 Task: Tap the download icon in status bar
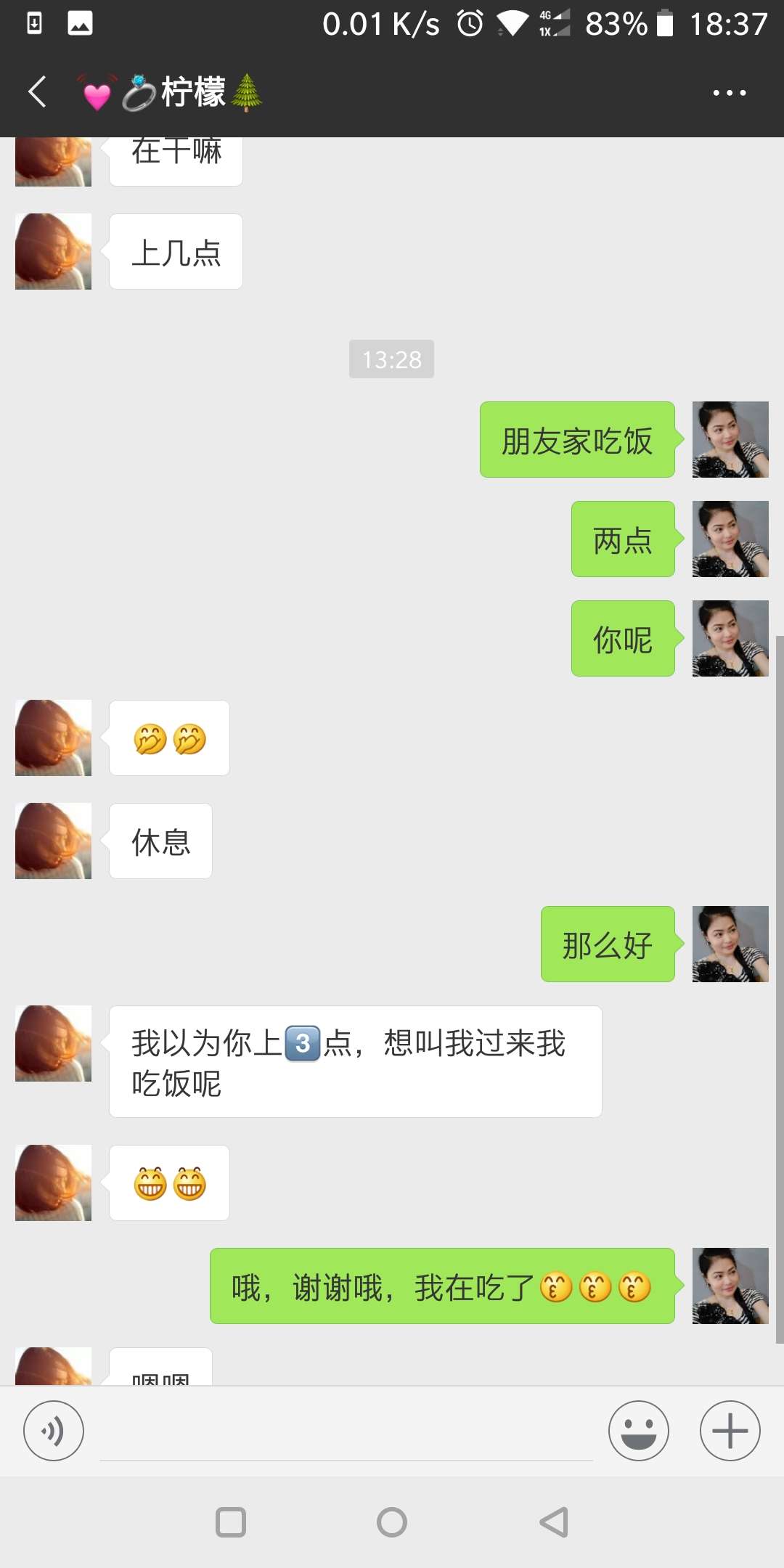coord(33,23)
